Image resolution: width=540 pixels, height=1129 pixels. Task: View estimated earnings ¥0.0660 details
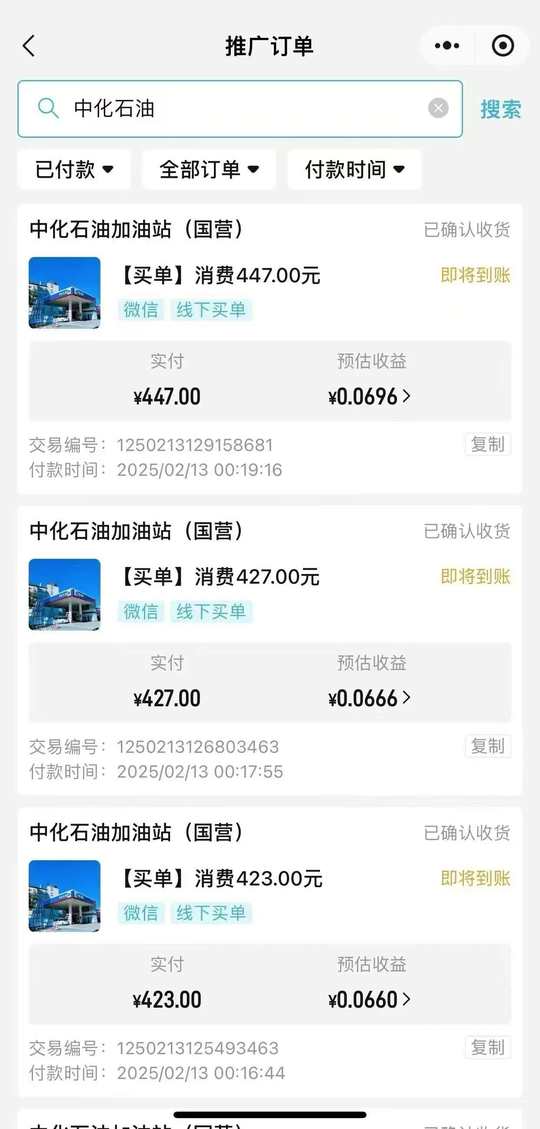pos(369,999)
